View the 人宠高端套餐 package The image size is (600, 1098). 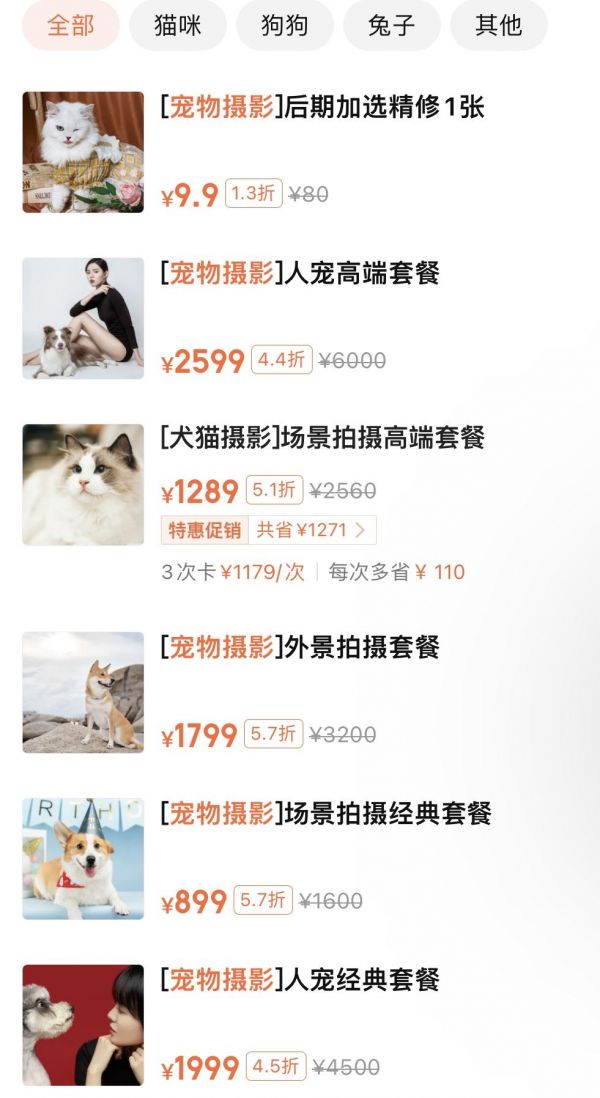coord(299,273)
